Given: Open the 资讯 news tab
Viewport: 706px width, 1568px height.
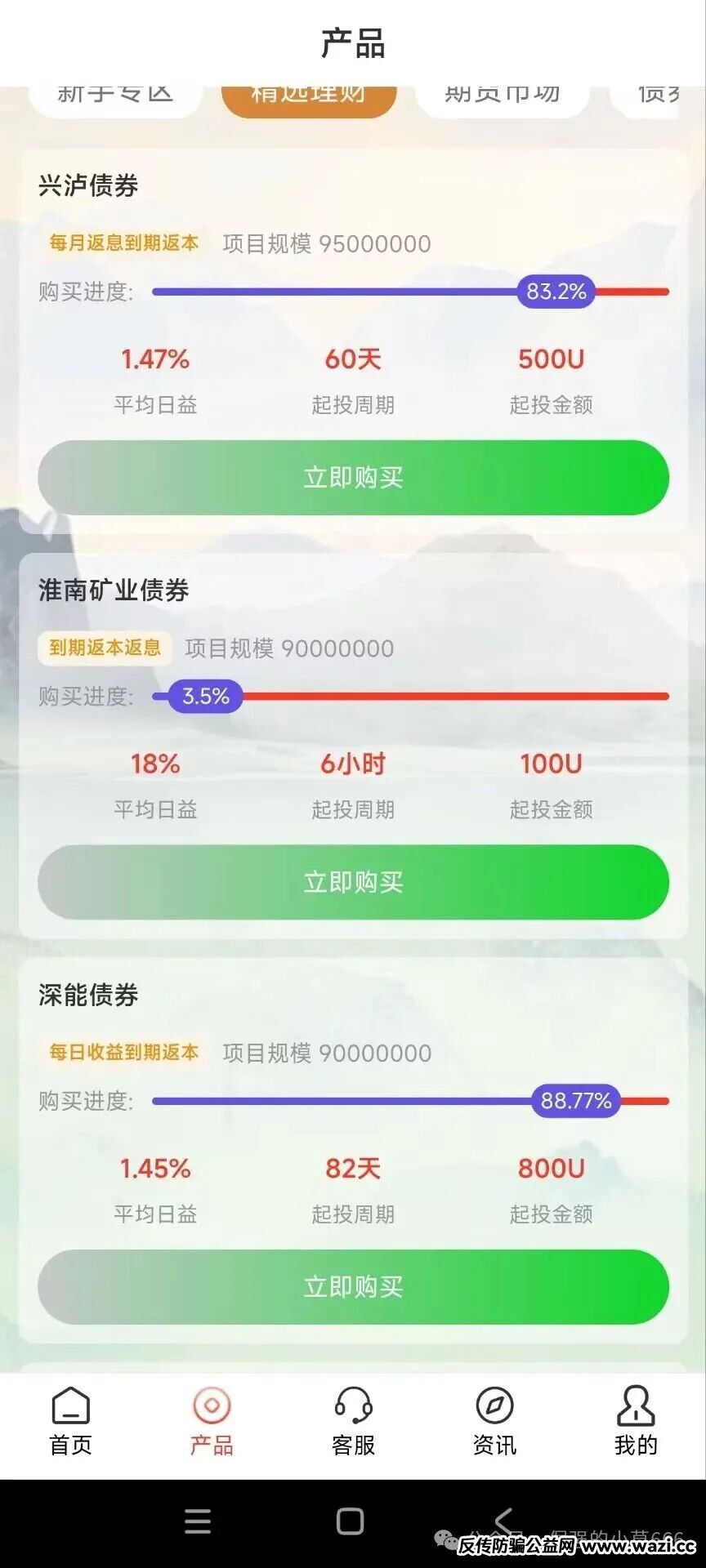Looking at the screenshot, I should pos(494,1422).
